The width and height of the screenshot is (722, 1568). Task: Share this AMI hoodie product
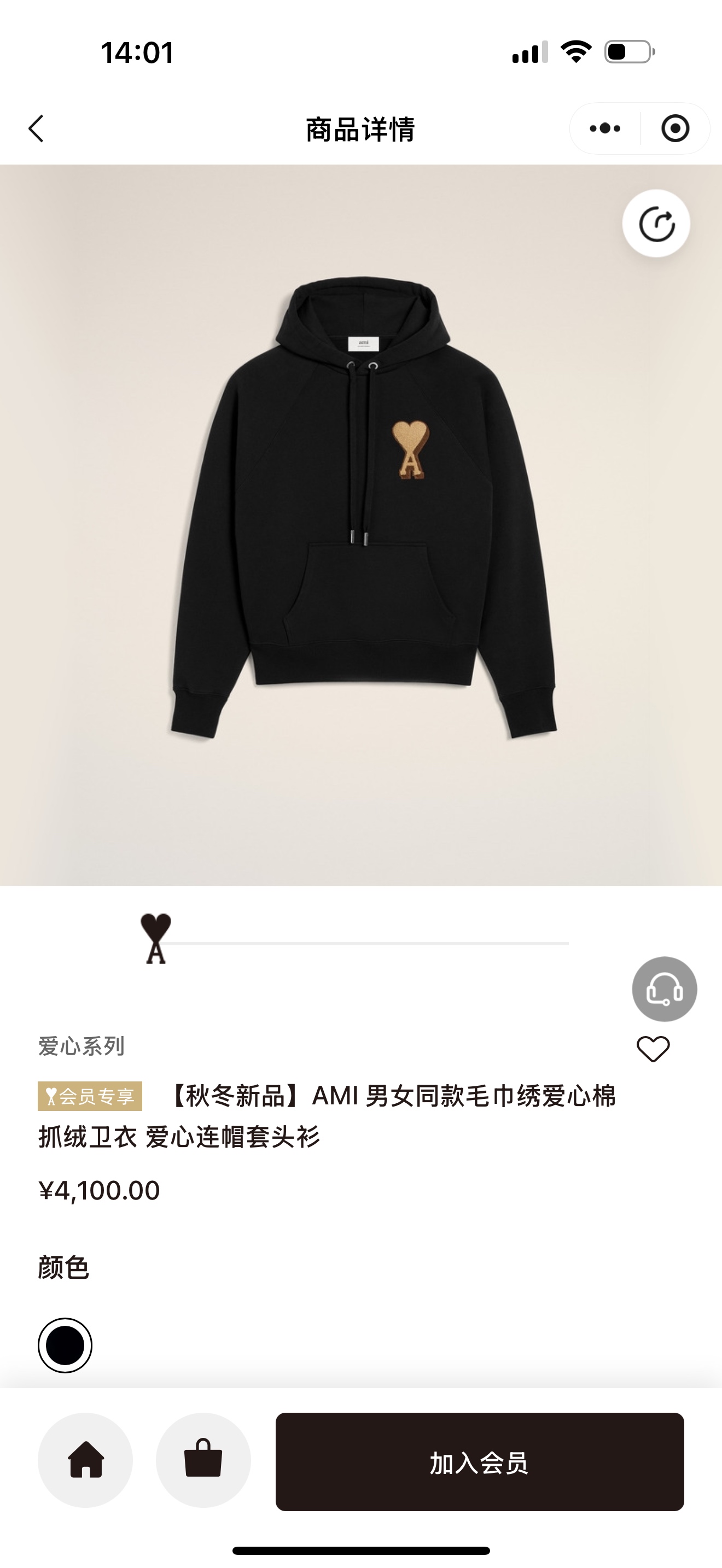click(x=656, y=224)
